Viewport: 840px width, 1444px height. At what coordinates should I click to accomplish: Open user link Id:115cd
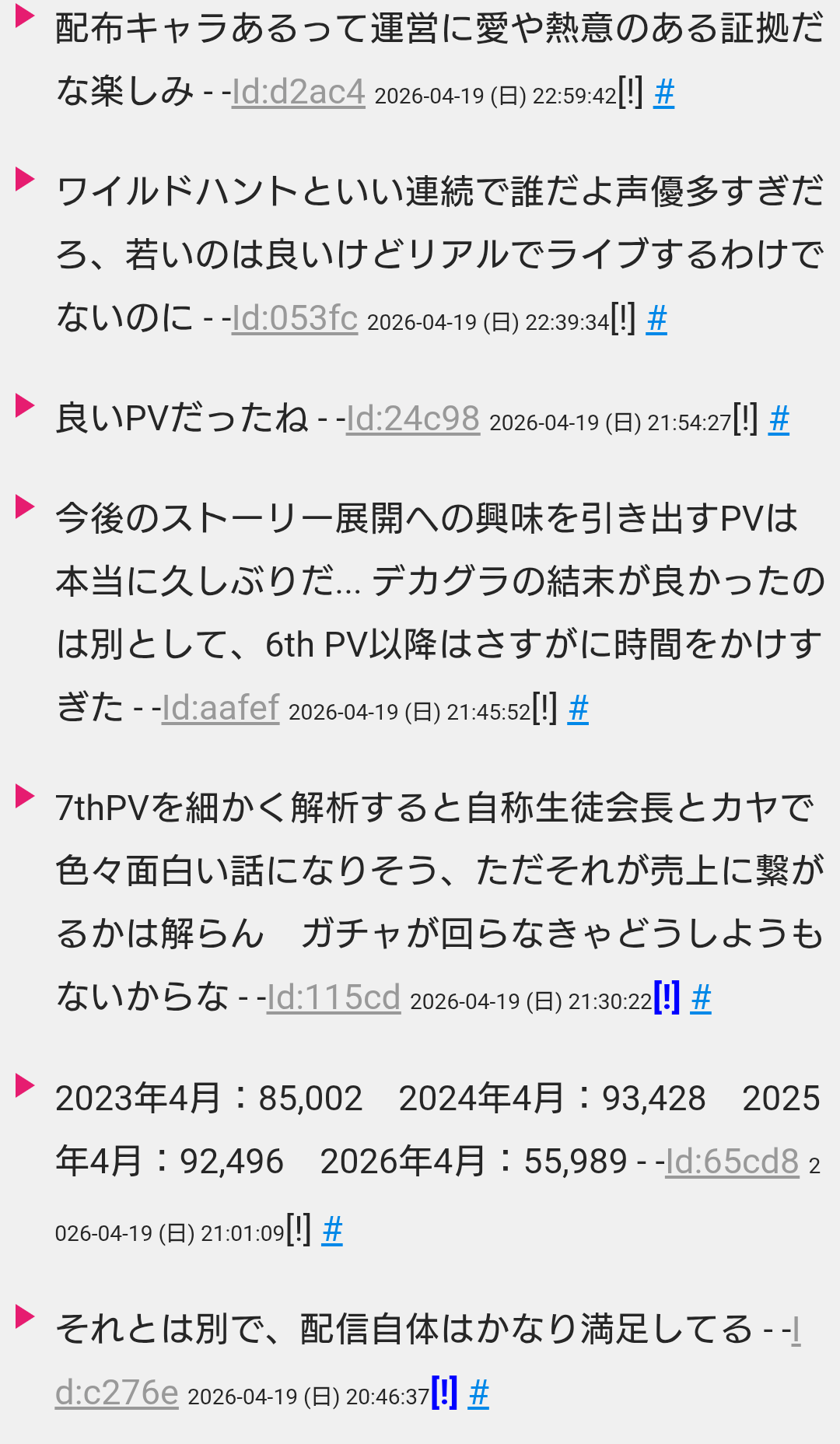point(333,998)
